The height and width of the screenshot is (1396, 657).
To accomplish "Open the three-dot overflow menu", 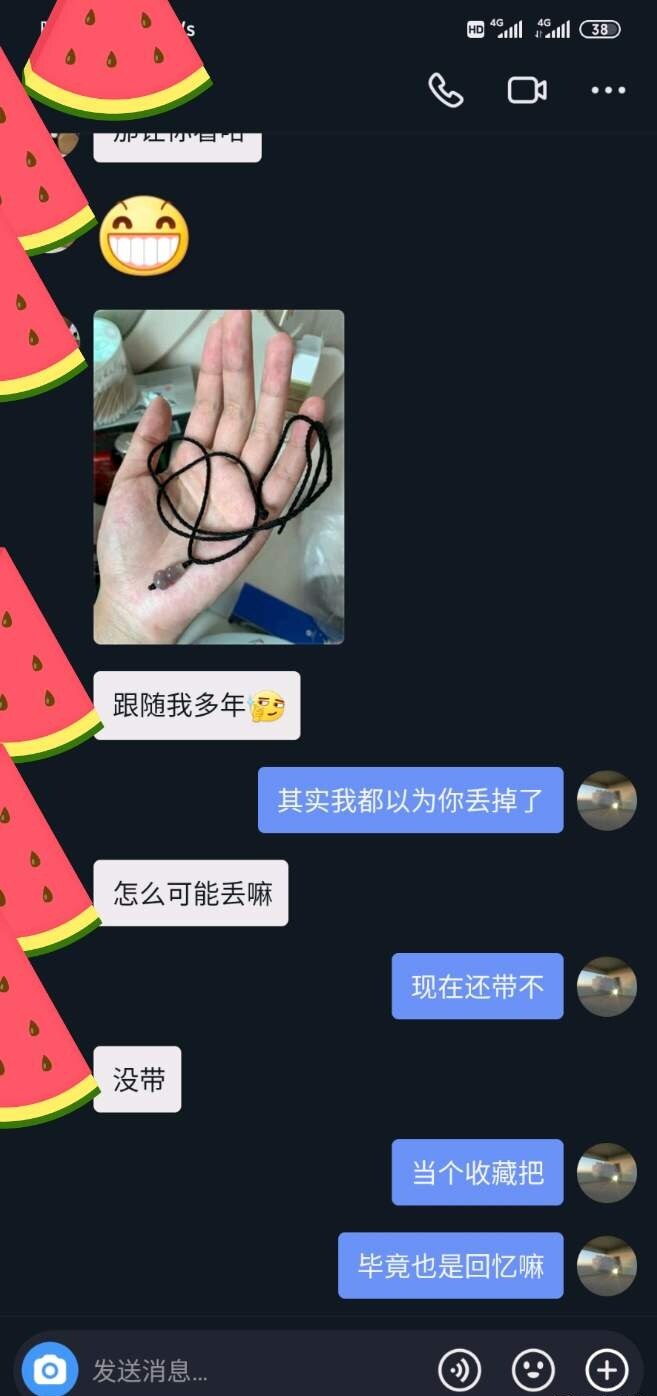I will point(608,90).
